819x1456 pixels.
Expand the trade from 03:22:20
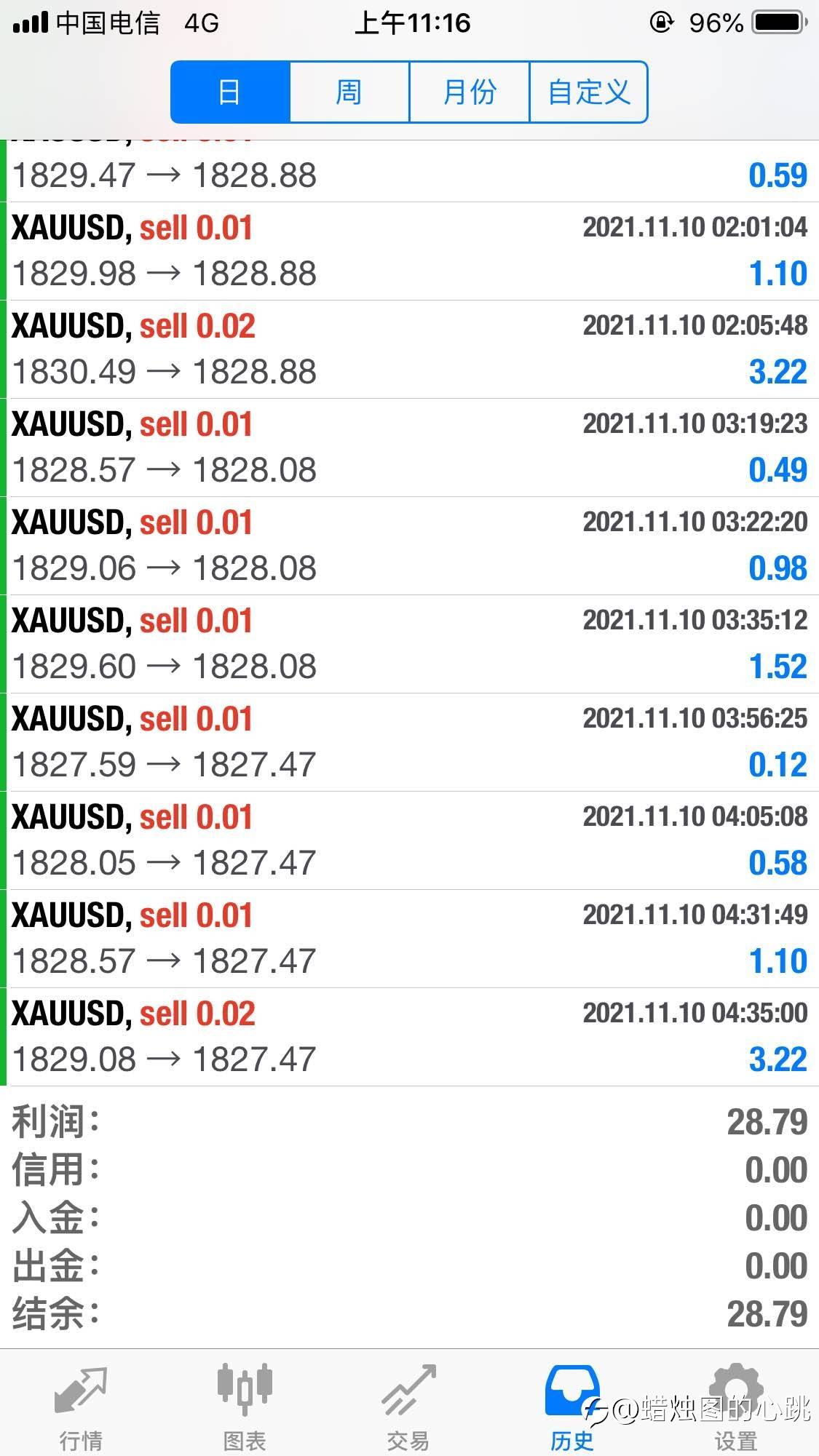(x=409, y=546)
